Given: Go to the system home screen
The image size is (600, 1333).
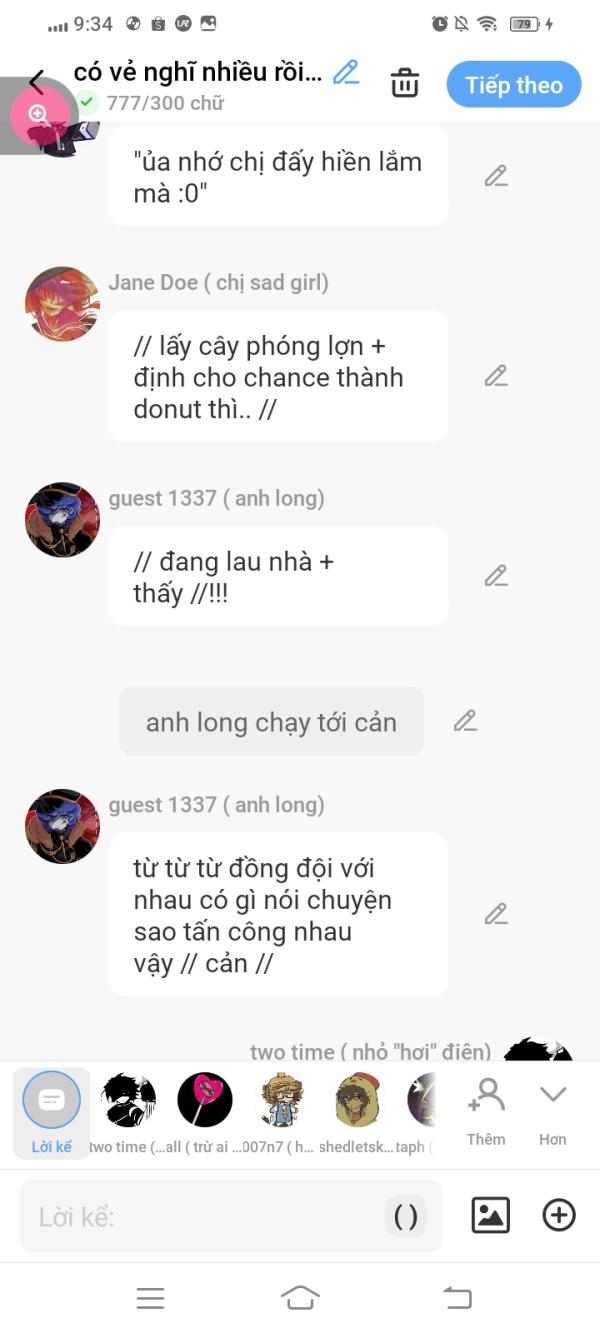Looking at the screenshot, I should (300, 1298).
